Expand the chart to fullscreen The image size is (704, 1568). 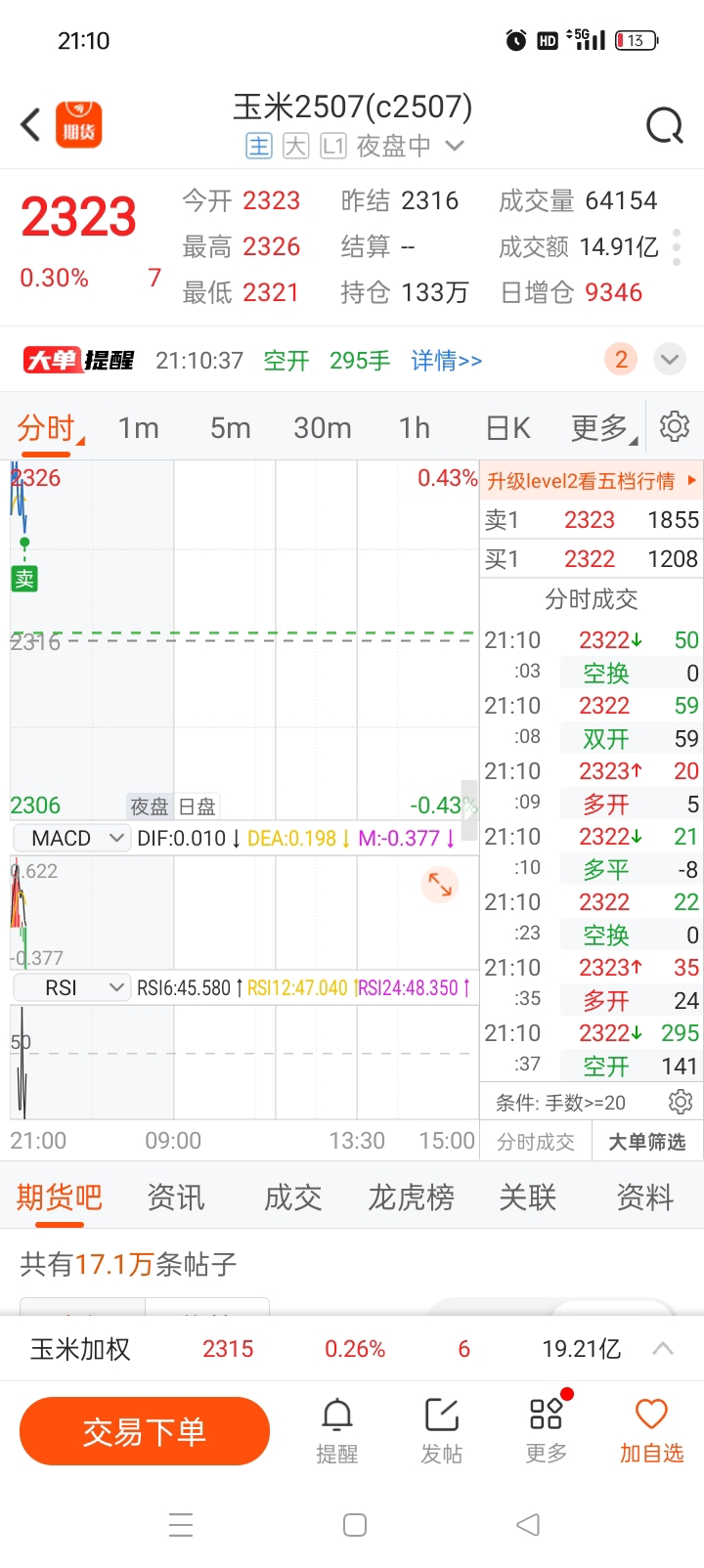pos(440,884)
